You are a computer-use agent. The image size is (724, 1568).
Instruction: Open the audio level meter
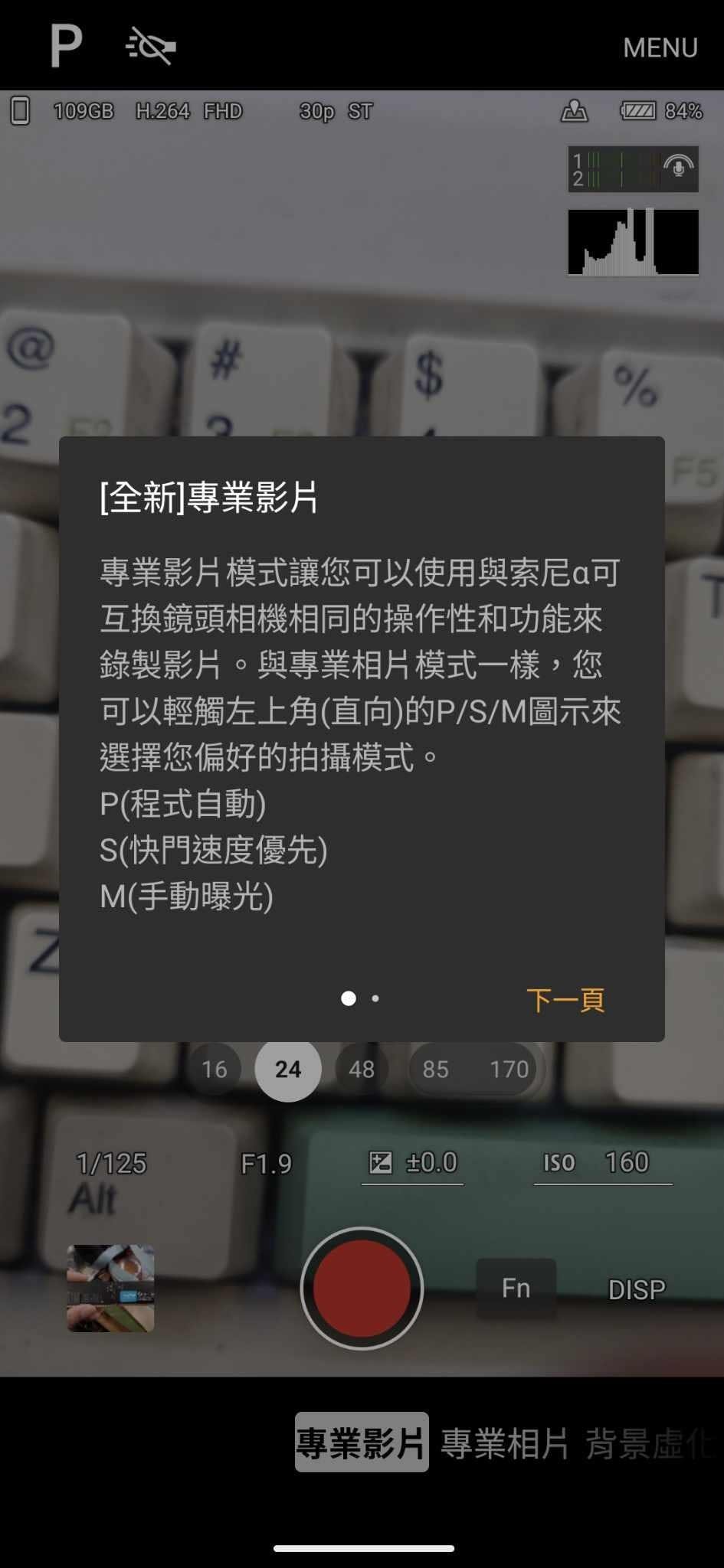[633, 169]
